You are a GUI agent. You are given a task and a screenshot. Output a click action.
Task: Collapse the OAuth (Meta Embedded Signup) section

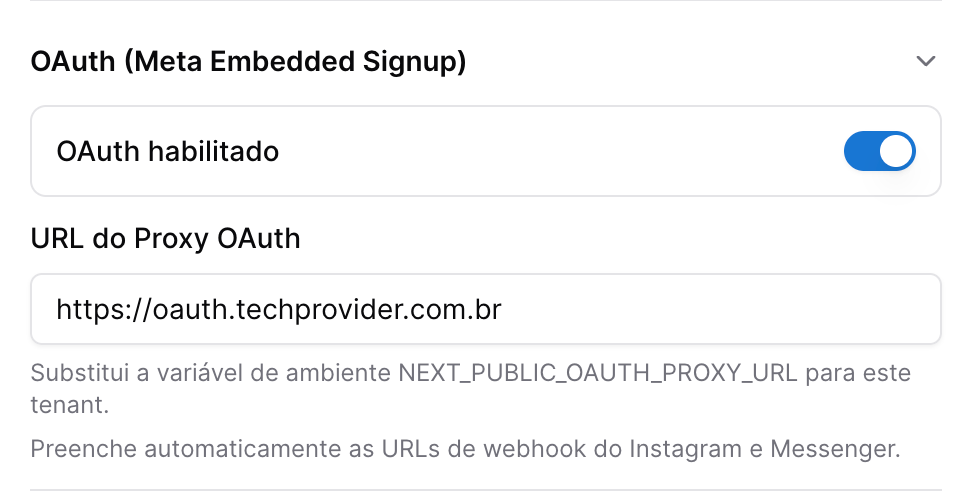coord(925,61)
